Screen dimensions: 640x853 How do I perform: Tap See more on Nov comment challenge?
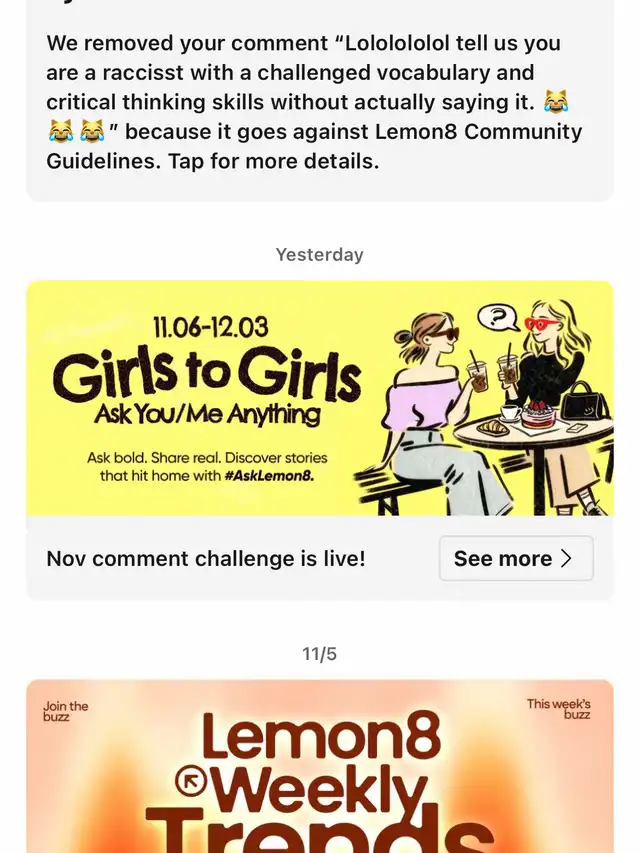click(x=515, y=558)
